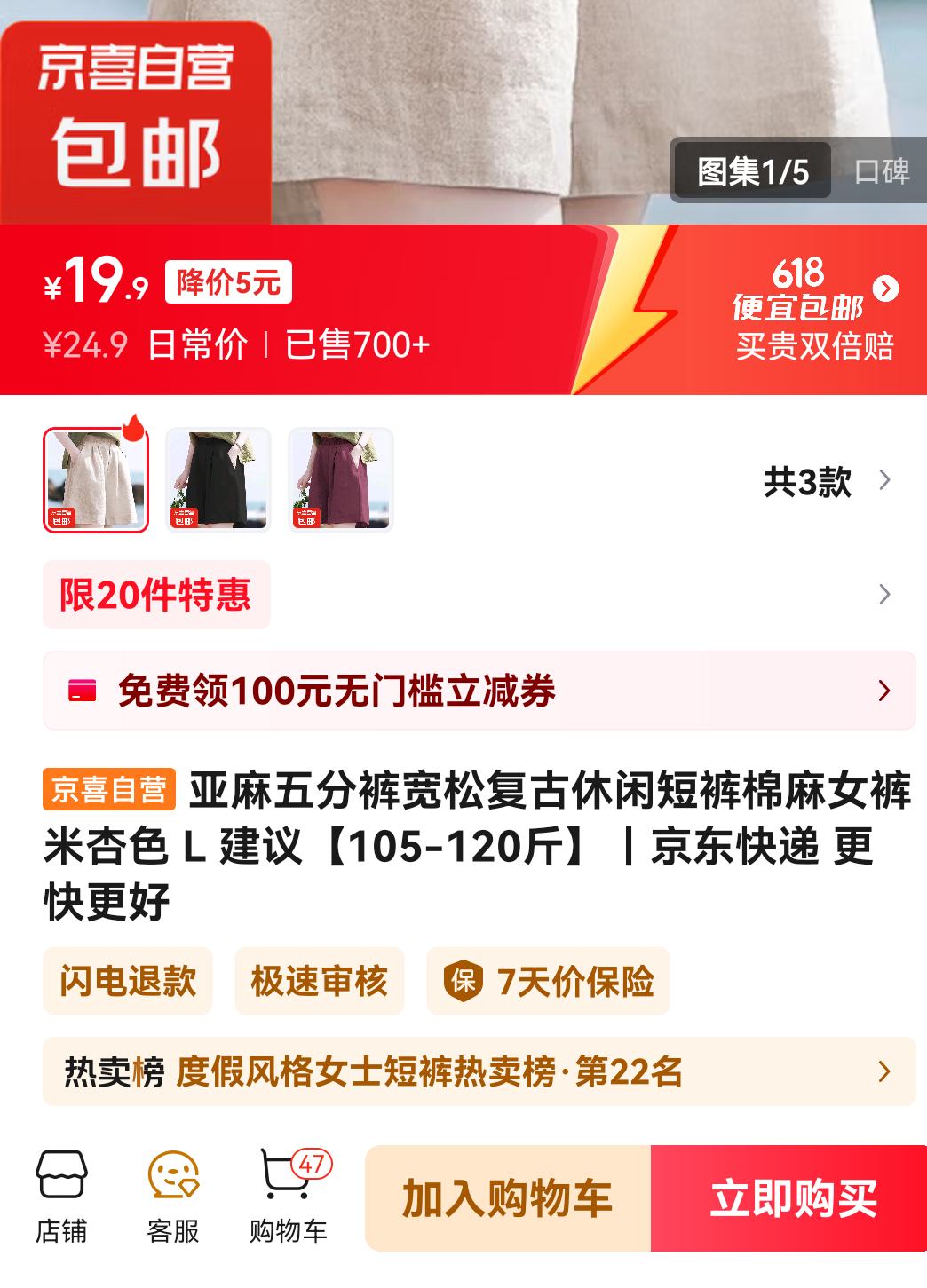Switch to the 口碑 tab
927x1288 pixels.
pos(881,170)
